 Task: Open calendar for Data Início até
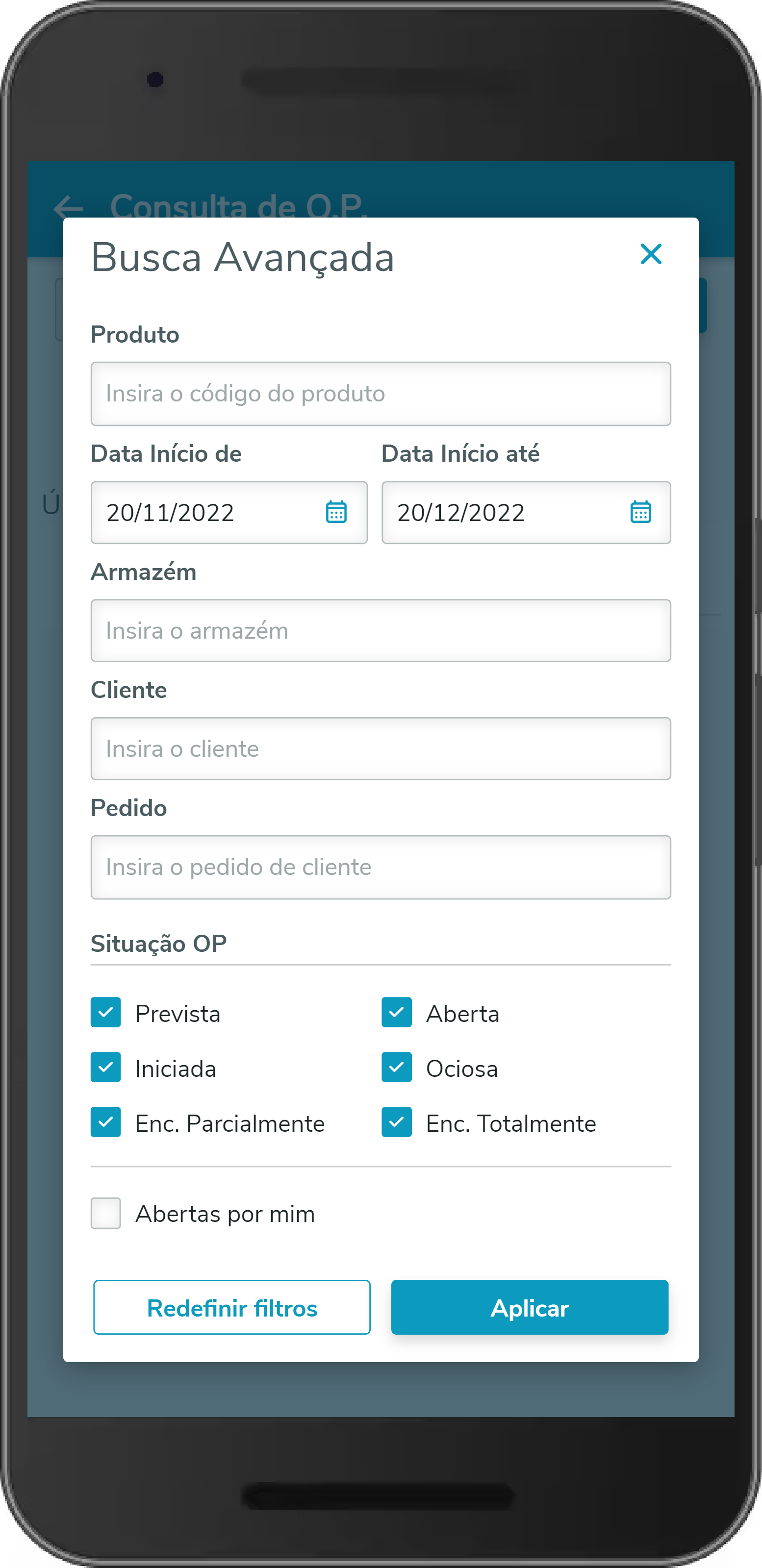tap(640, 512)
